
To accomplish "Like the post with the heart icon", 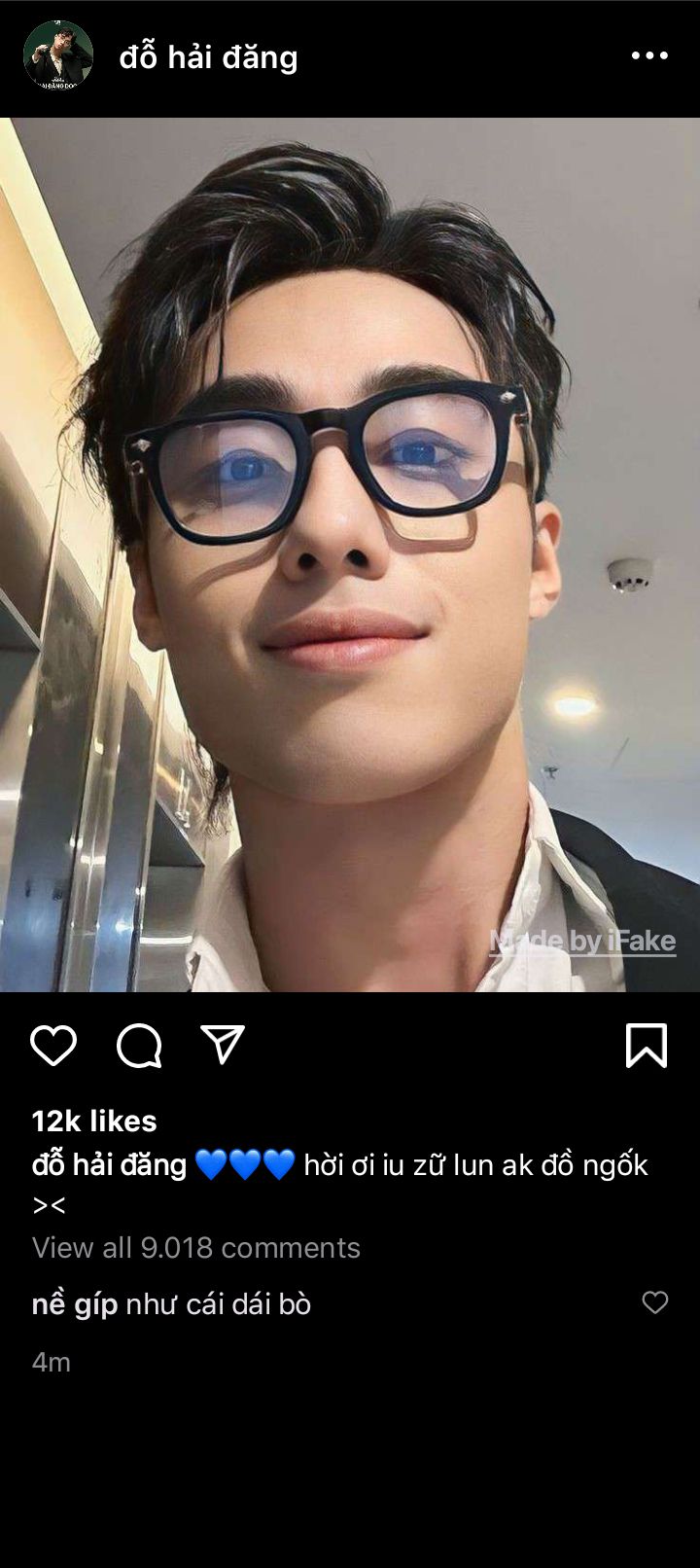I will pyautogui.click(x=53, y=1046).
